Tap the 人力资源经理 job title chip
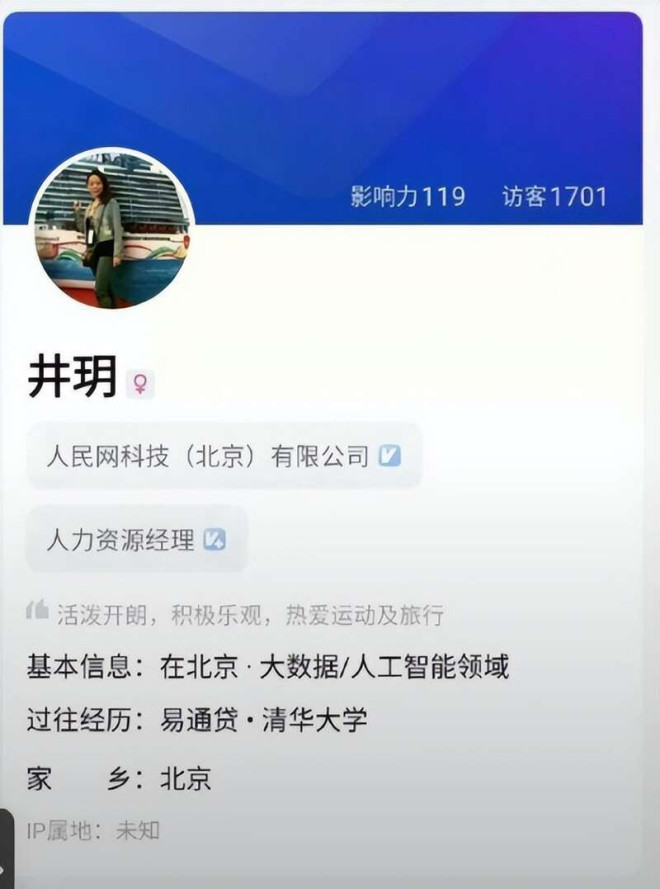660x889 pixels. click(x=136, y=540)
